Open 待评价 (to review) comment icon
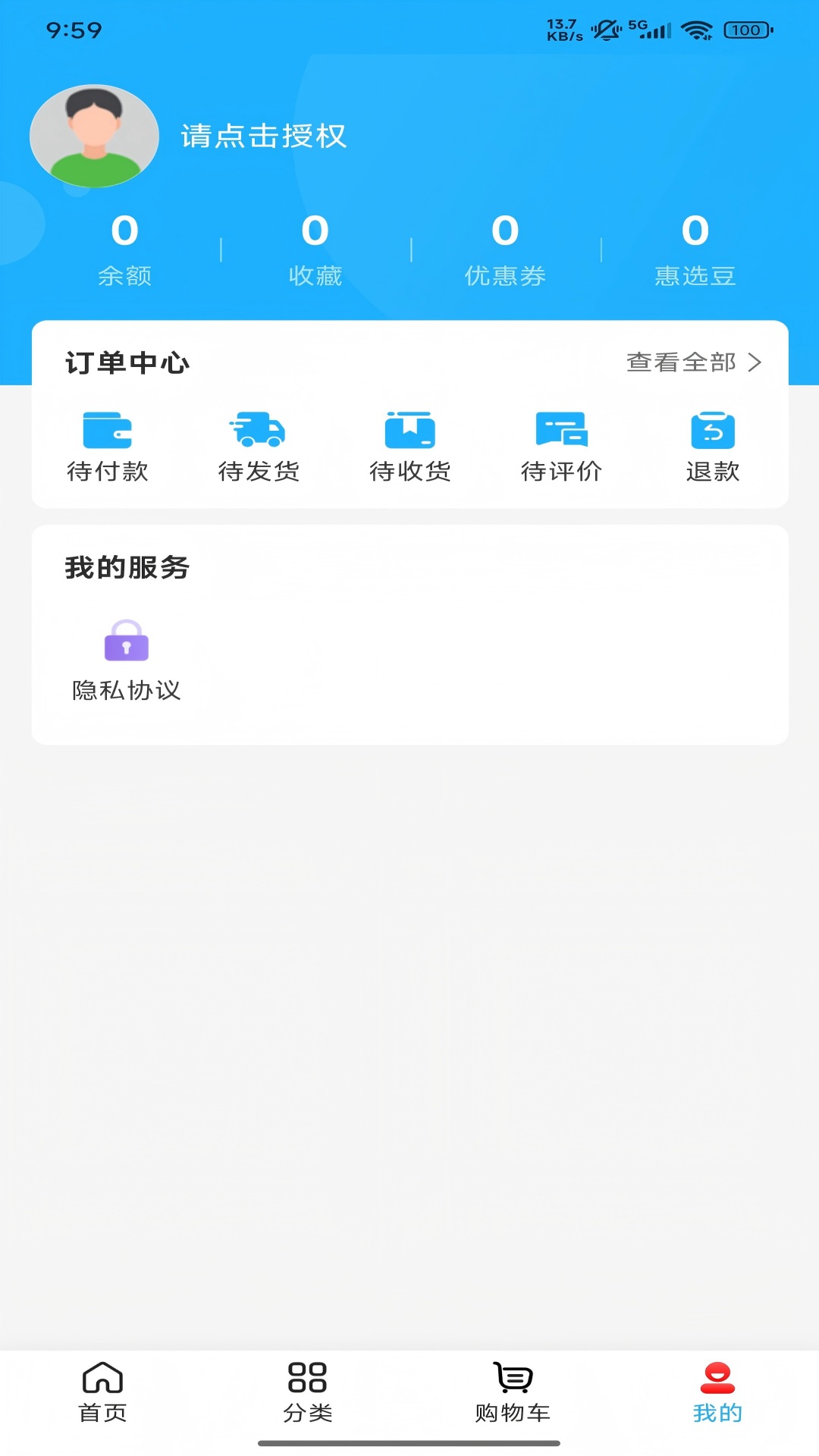The width and height of the screenshot is (819, 1456). point(562,430)
